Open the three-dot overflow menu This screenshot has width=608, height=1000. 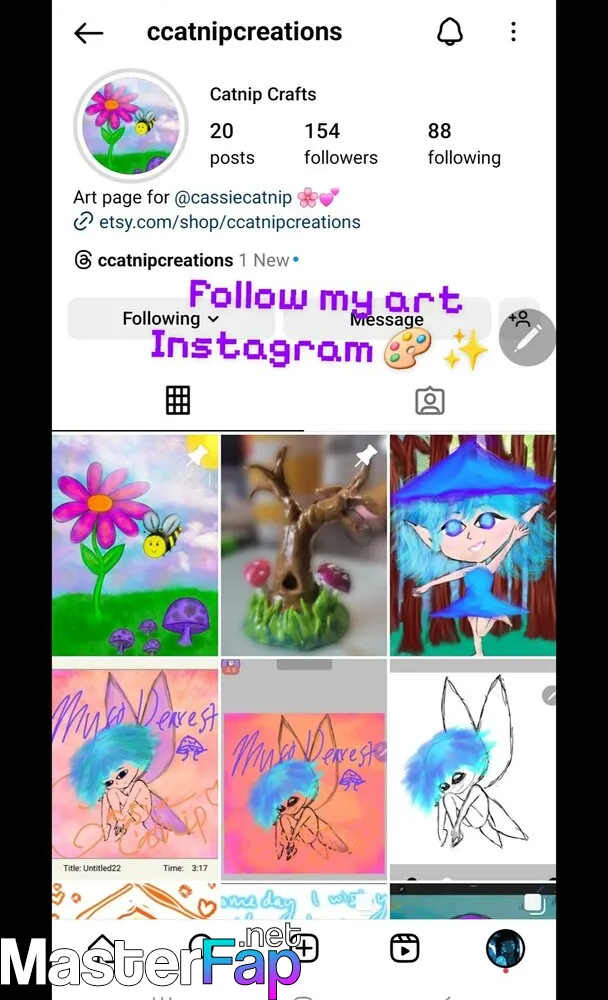513,31
